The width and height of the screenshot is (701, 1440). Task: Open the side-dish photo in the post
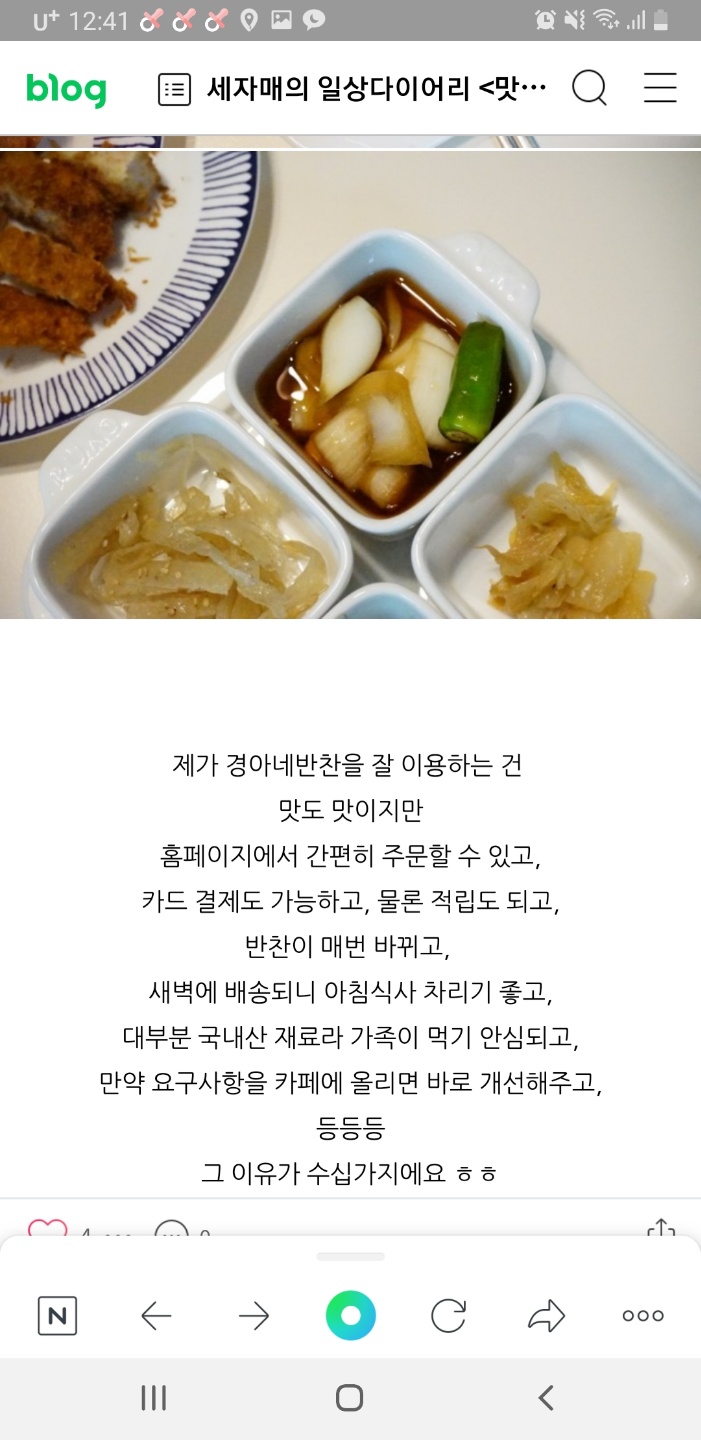coord(350,385)
